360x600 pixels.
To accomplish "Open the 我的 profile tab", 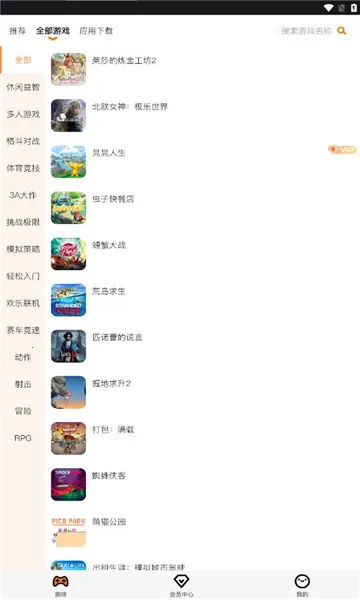I will [x=302, y=585].
